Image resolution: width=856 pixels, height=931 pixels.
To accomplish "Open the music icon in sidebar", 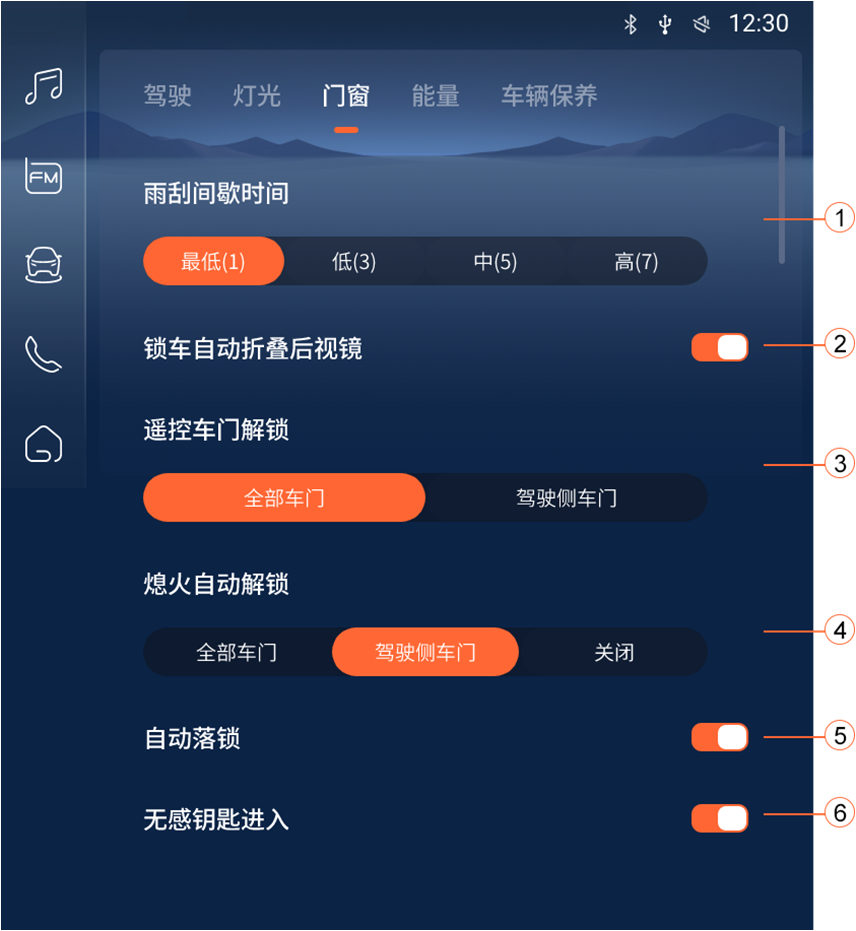I will coord(44,86).
